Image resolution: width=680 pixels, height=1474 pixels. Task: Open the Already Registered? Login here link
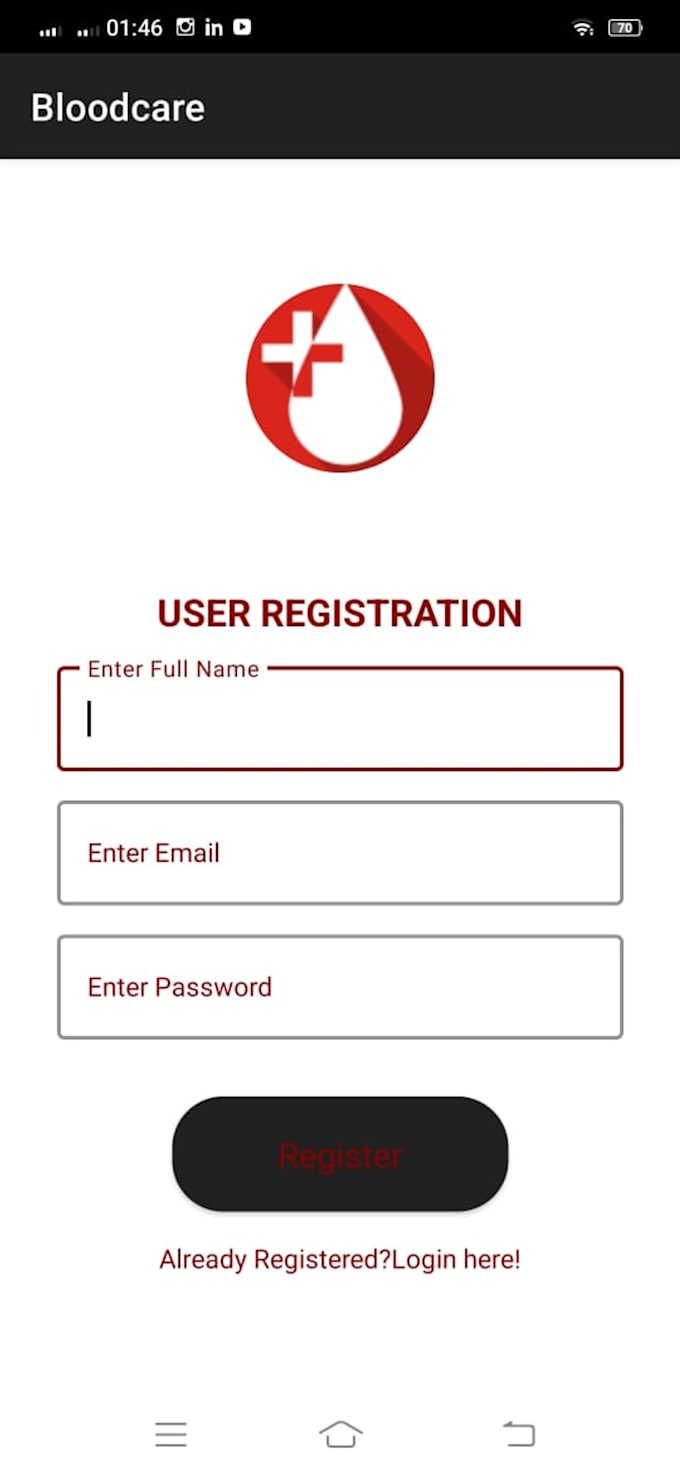[340, 1259]
